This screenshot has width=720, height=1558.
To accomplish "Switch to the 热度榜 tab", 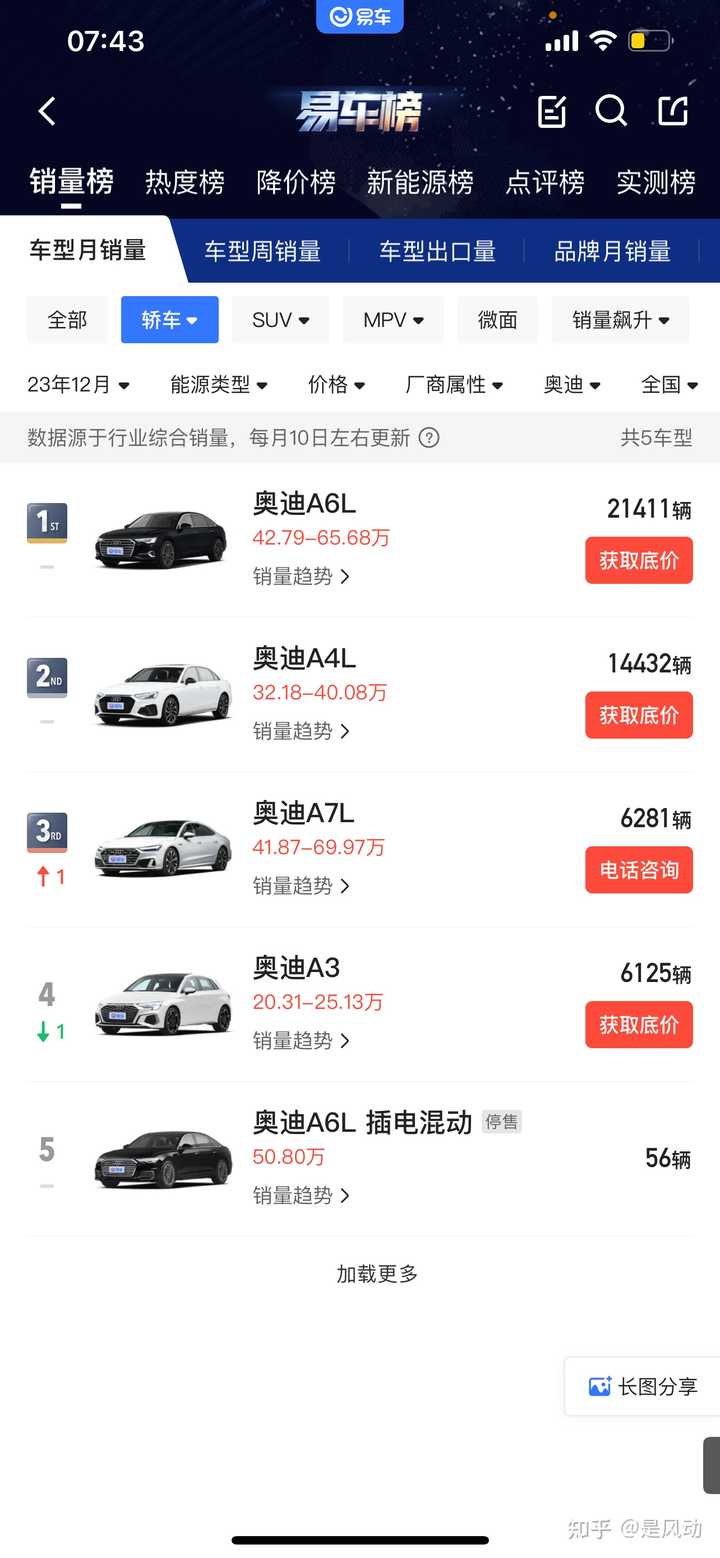I will (x=183, y=183).
